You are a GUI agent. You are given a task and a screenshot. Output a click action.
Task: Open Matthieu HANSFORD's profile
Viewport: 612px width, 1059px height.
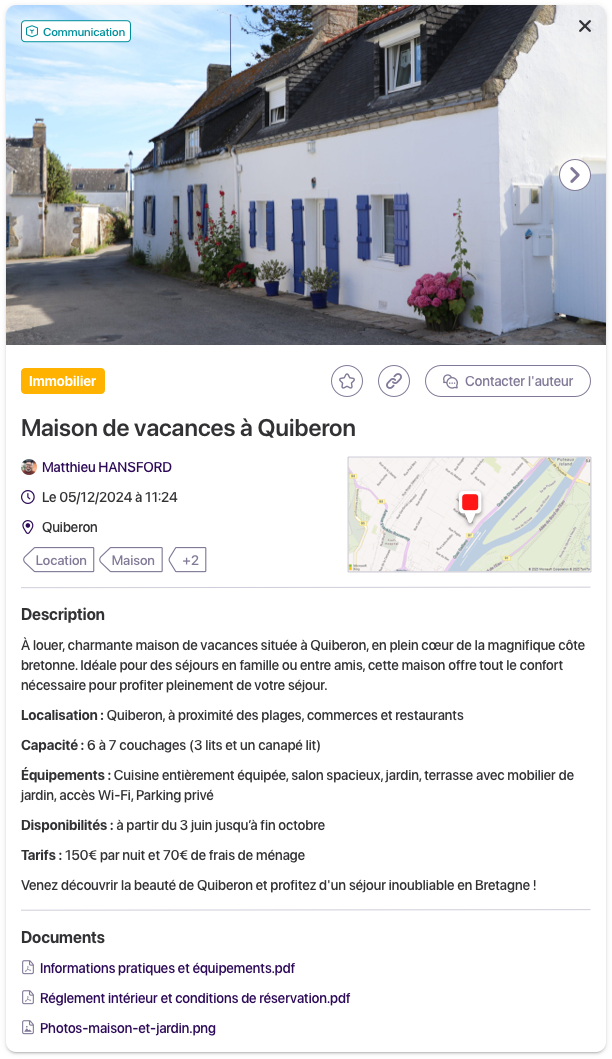[x=106, y=467]
